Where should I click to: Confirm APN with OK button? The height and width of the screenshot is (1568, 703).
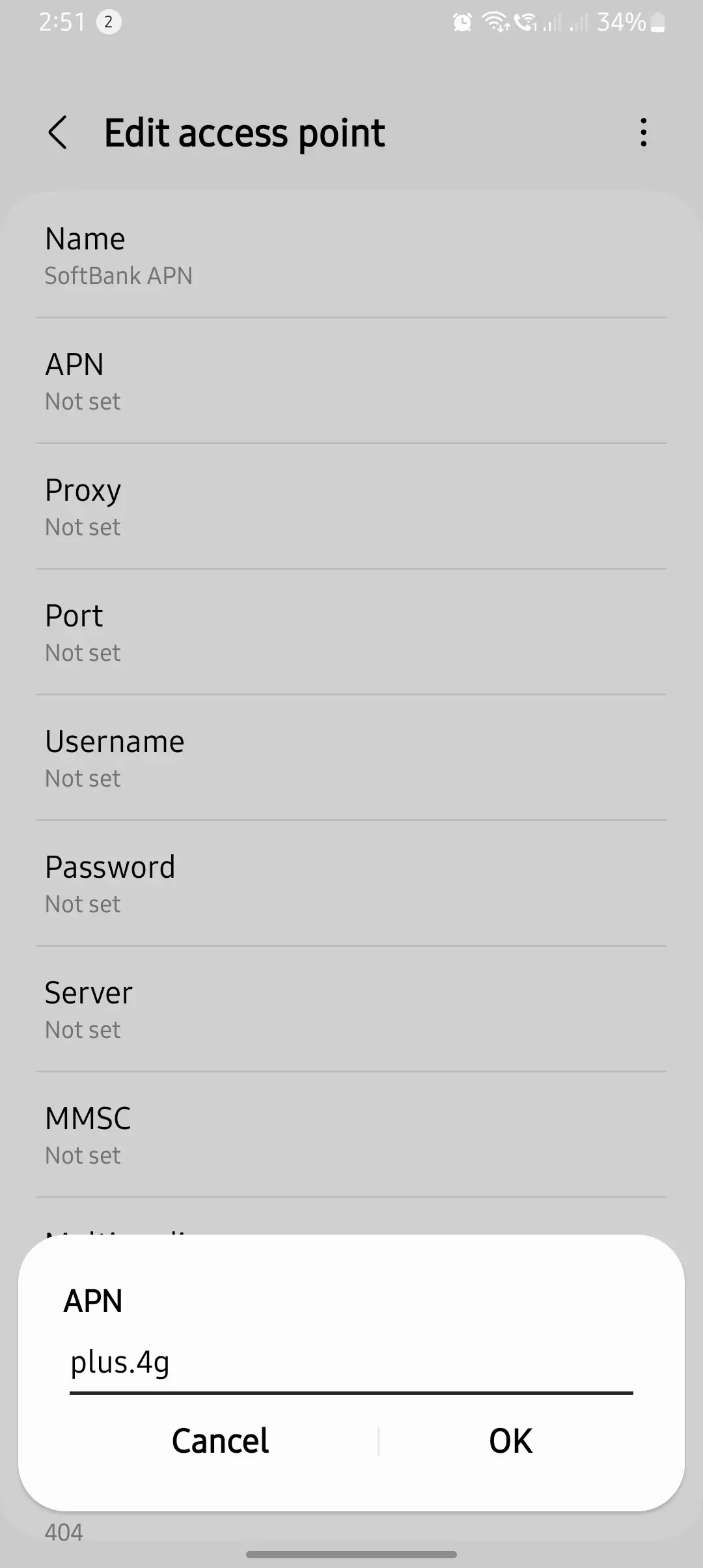pos(510,1440)
